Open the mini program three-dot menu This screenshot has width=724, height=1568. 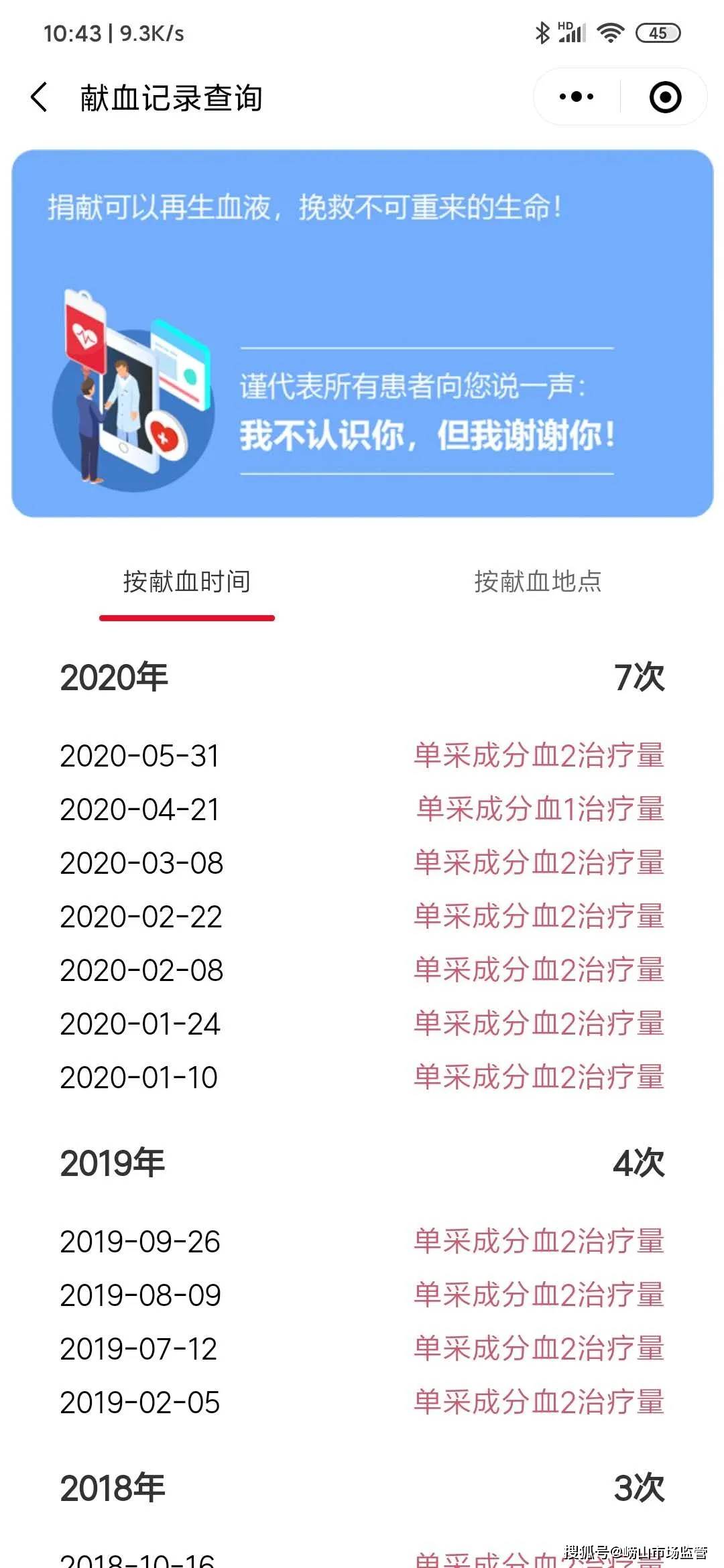click(577, 97)
